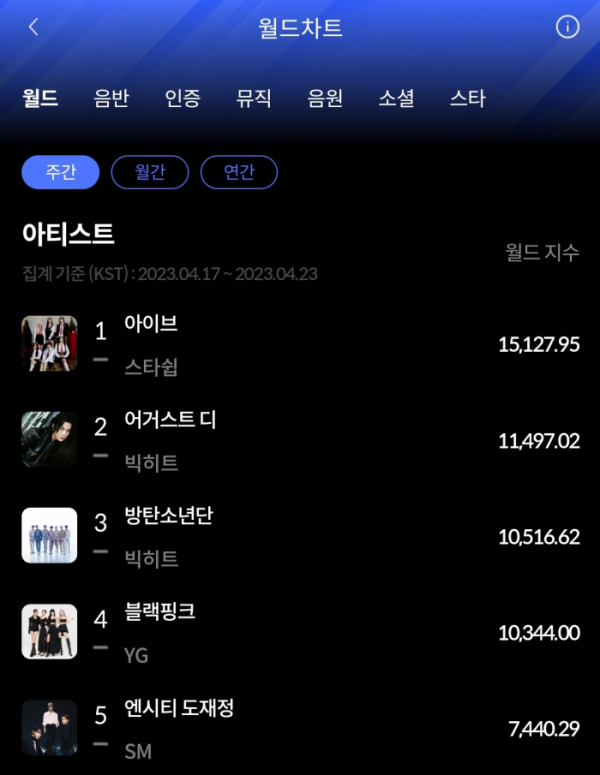This screenshot has width=600, height=775.
Task: Open the 소셜 tab
Action: tap(396, 98)
